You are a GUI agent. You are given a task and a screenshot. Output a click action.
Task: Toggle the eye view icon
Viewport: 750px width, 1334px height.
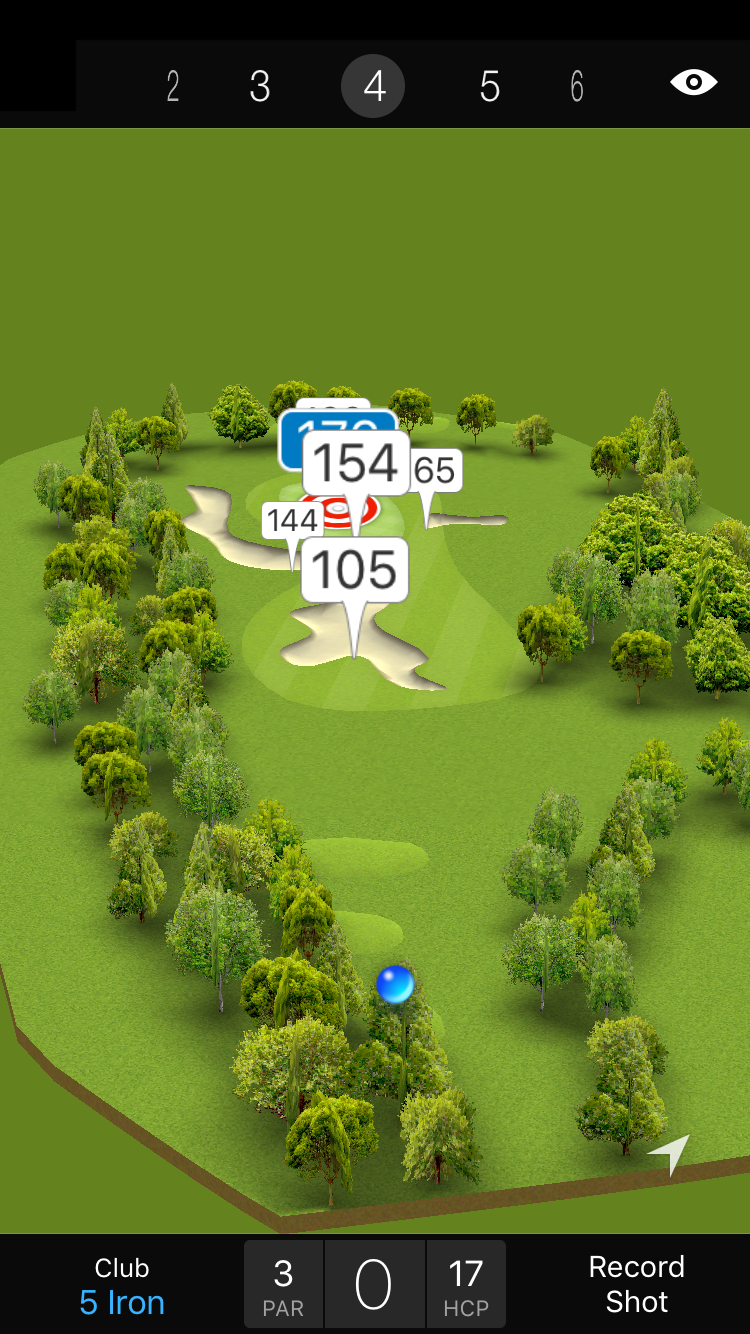click(694, 83)
